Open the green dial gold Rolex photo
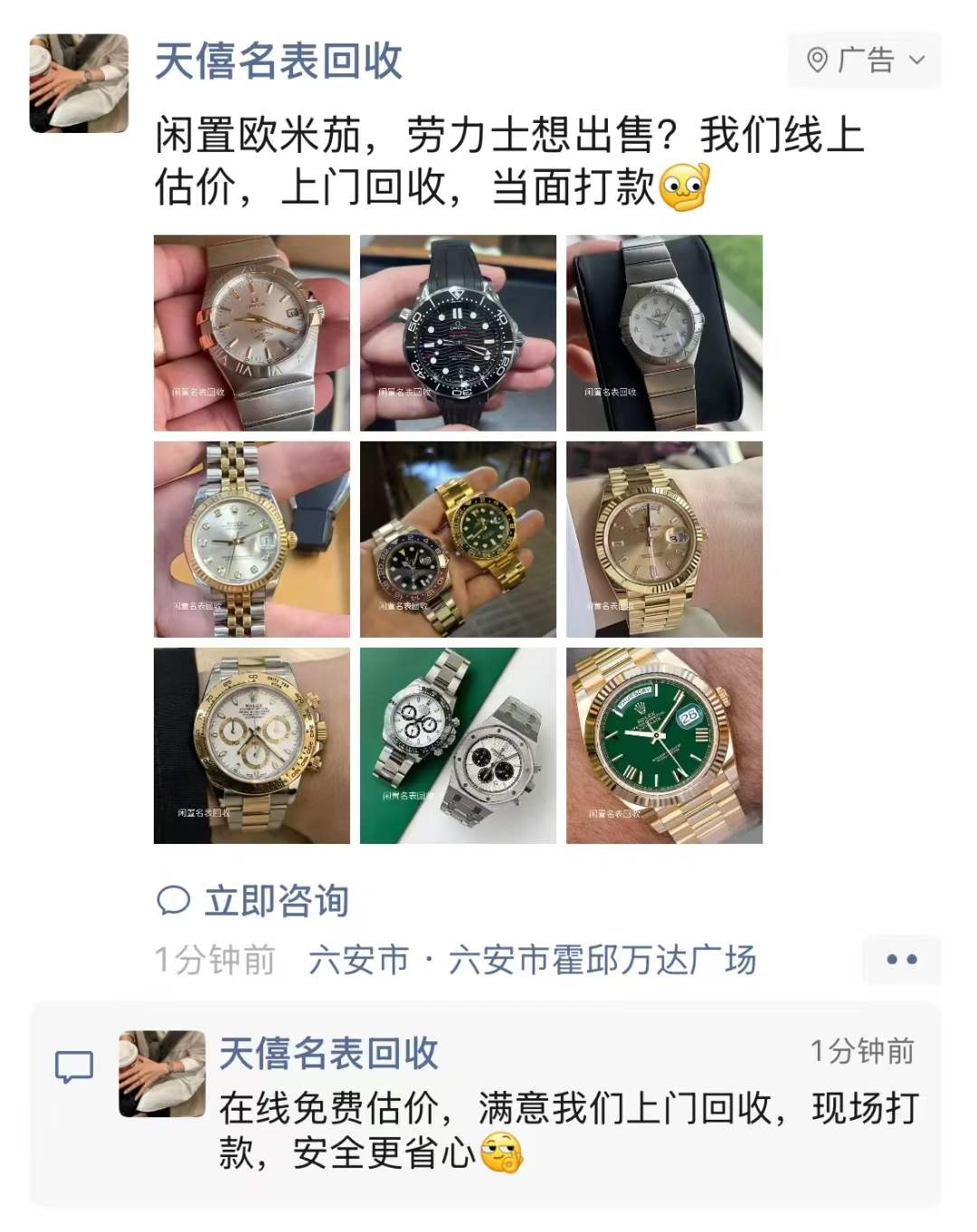This screenshot has height=1232, width=977. [x=664, y=745]
